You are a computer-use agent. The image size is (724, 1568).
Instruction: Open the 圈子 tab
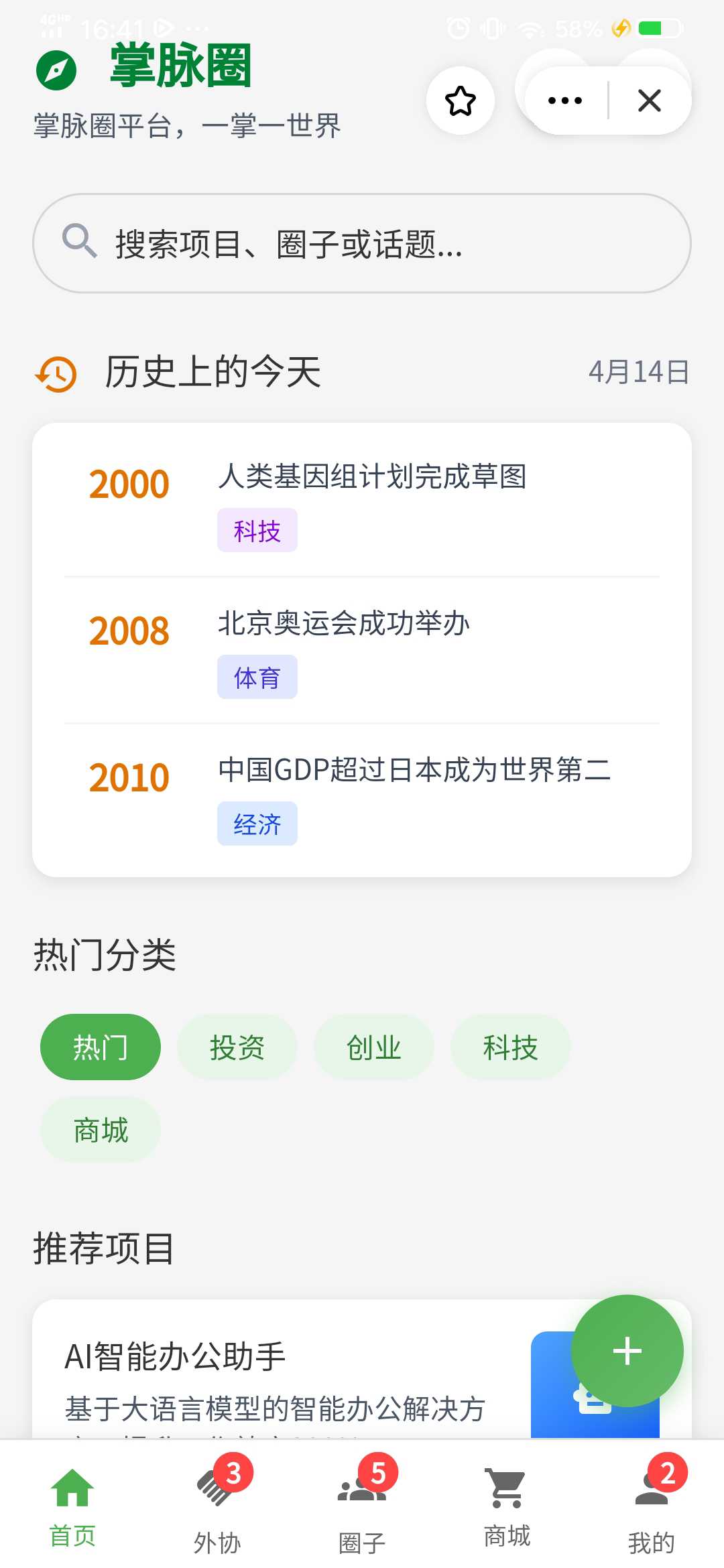[x=362, y=1504]
